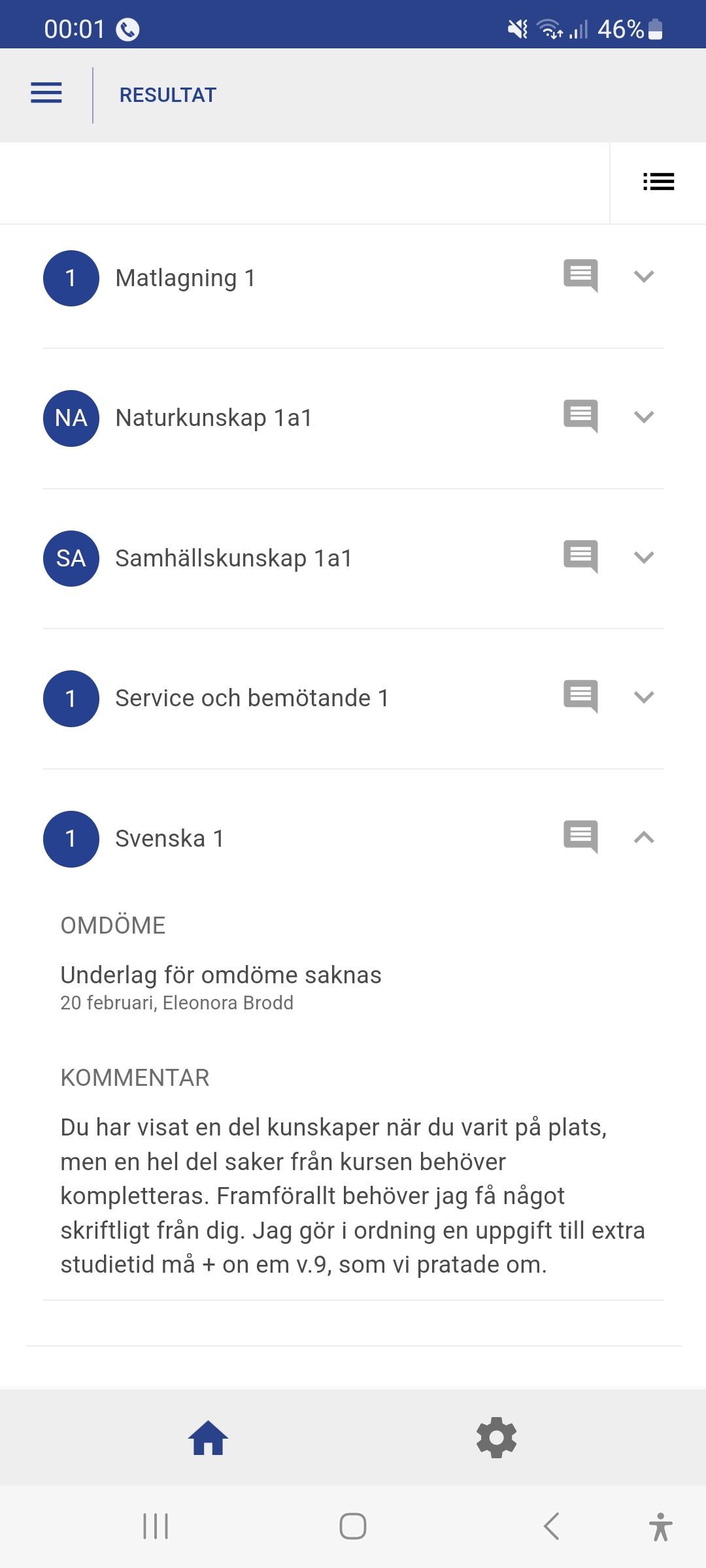Viewport: 706px width, 1568px height.
Task: Open the hamburger drawer menu
Action: click(46, 93)
